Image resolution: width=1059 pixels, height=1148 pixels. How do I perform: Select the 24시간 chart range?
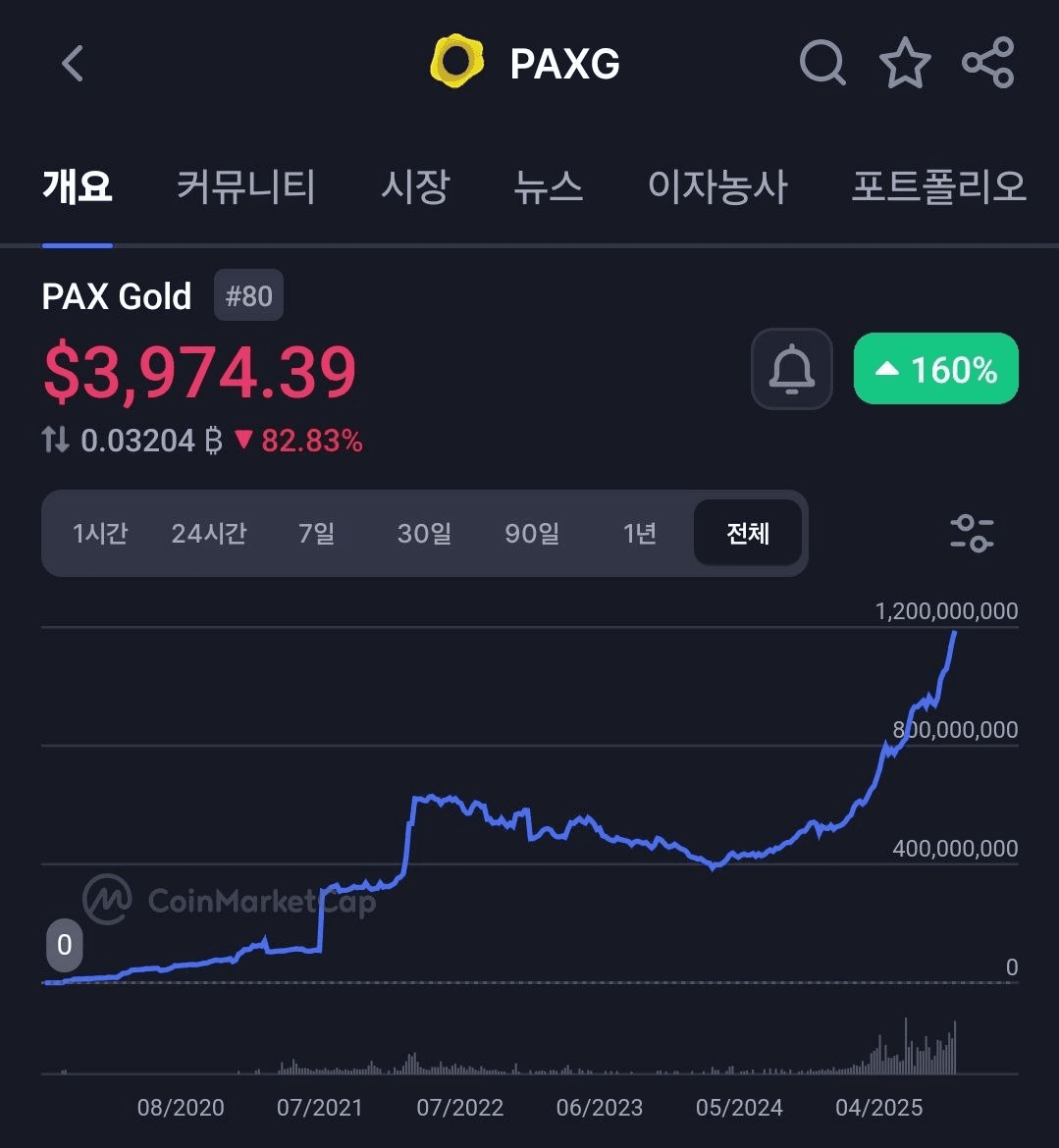[x=208, y=534]
